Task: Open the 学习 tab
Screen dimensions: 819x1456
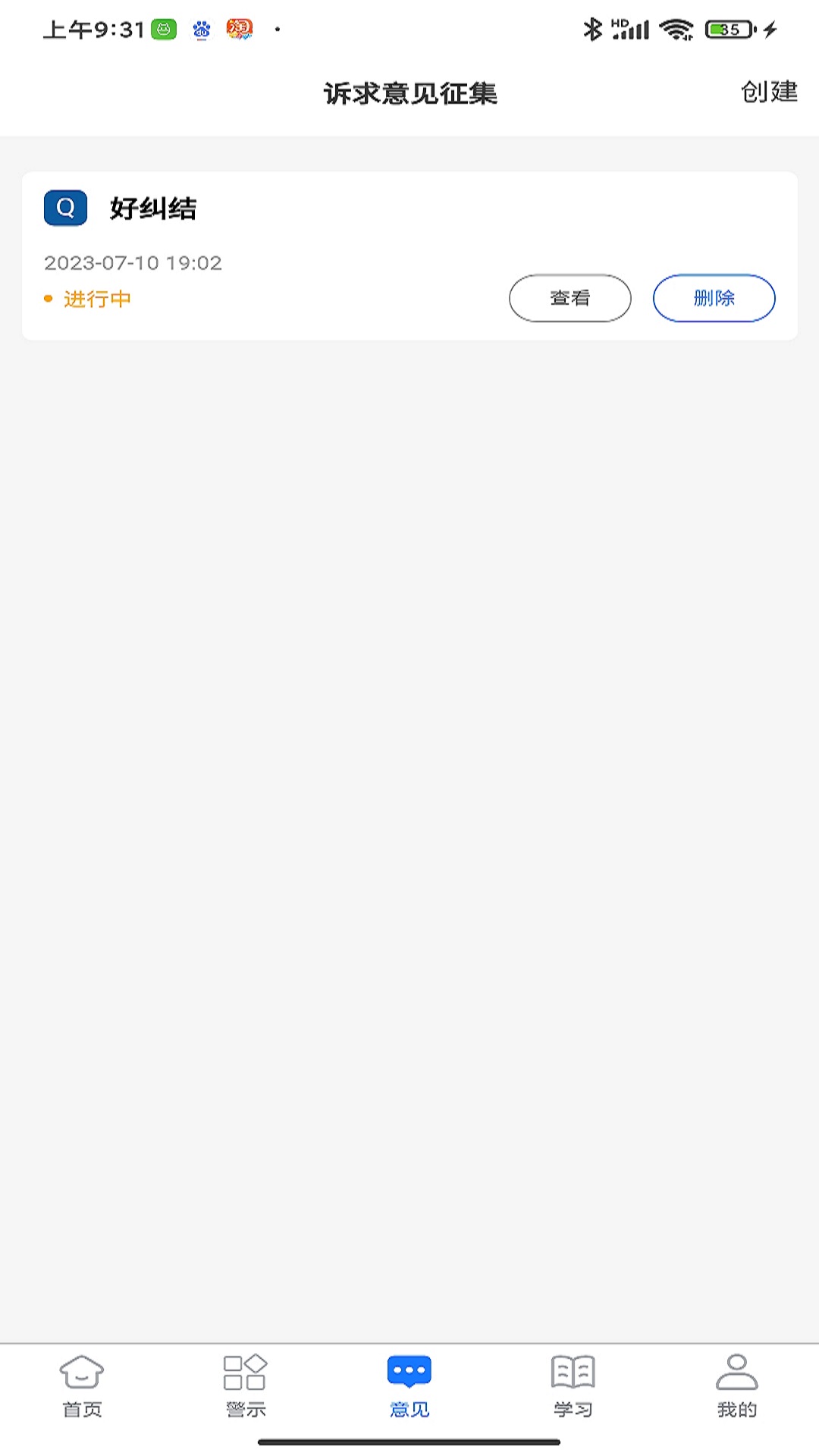Action: [573, 1386]
